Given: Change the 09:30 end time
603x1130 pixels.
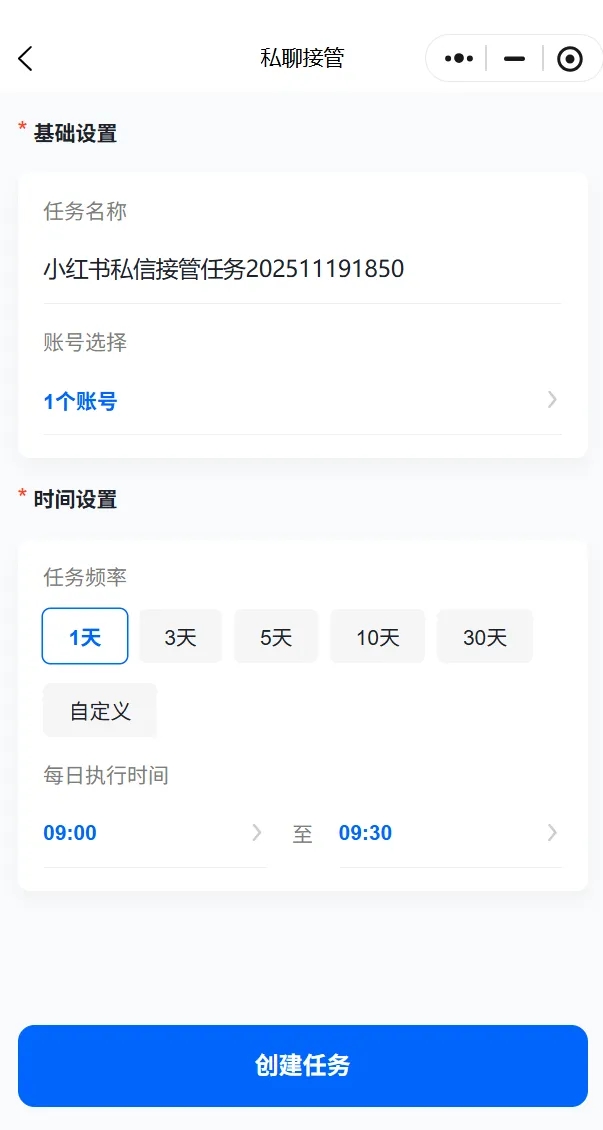Looking at the screenshot, I should (449, 833).
